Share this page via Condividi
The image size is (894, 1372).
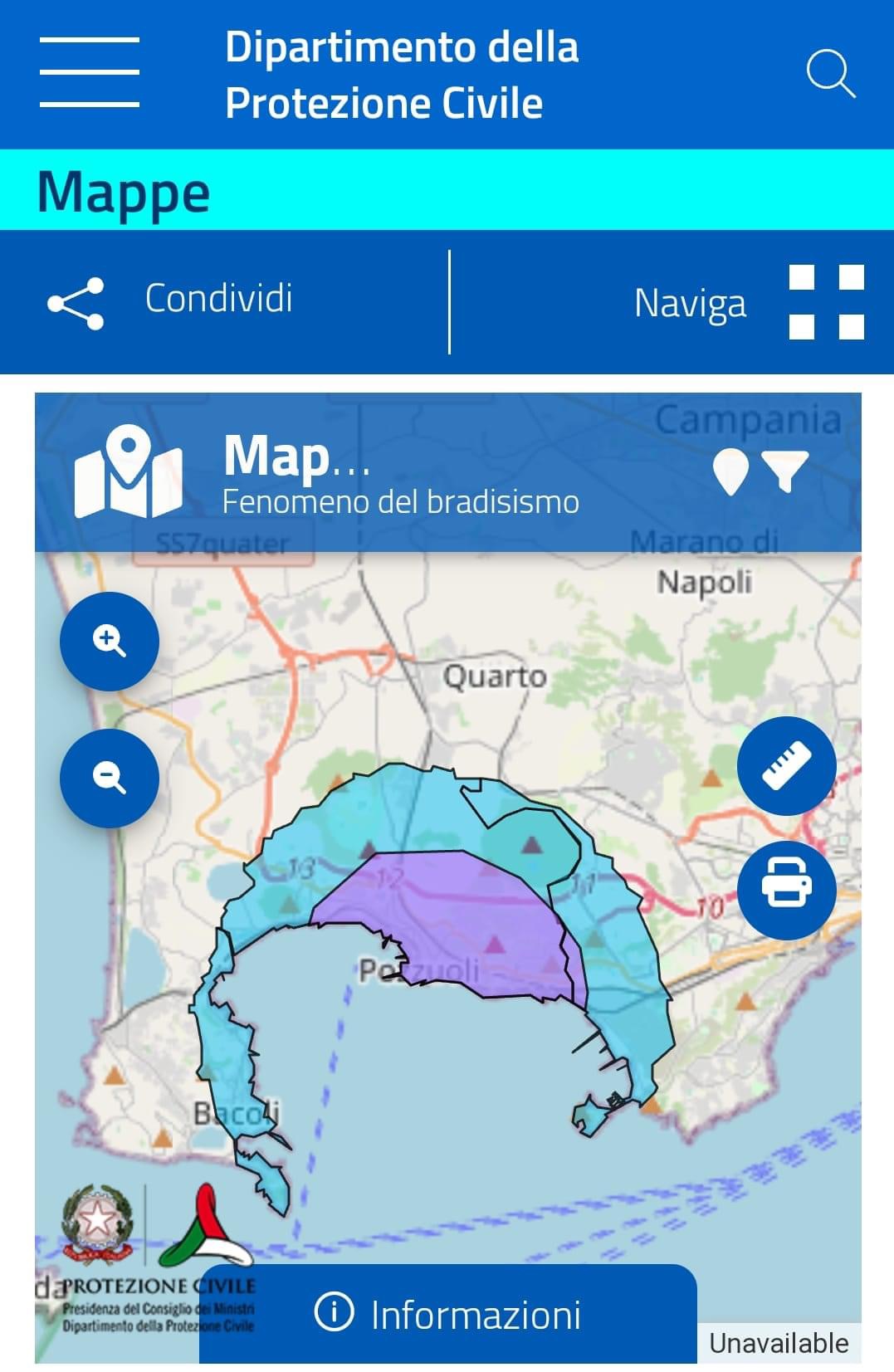tap(170, 301)
